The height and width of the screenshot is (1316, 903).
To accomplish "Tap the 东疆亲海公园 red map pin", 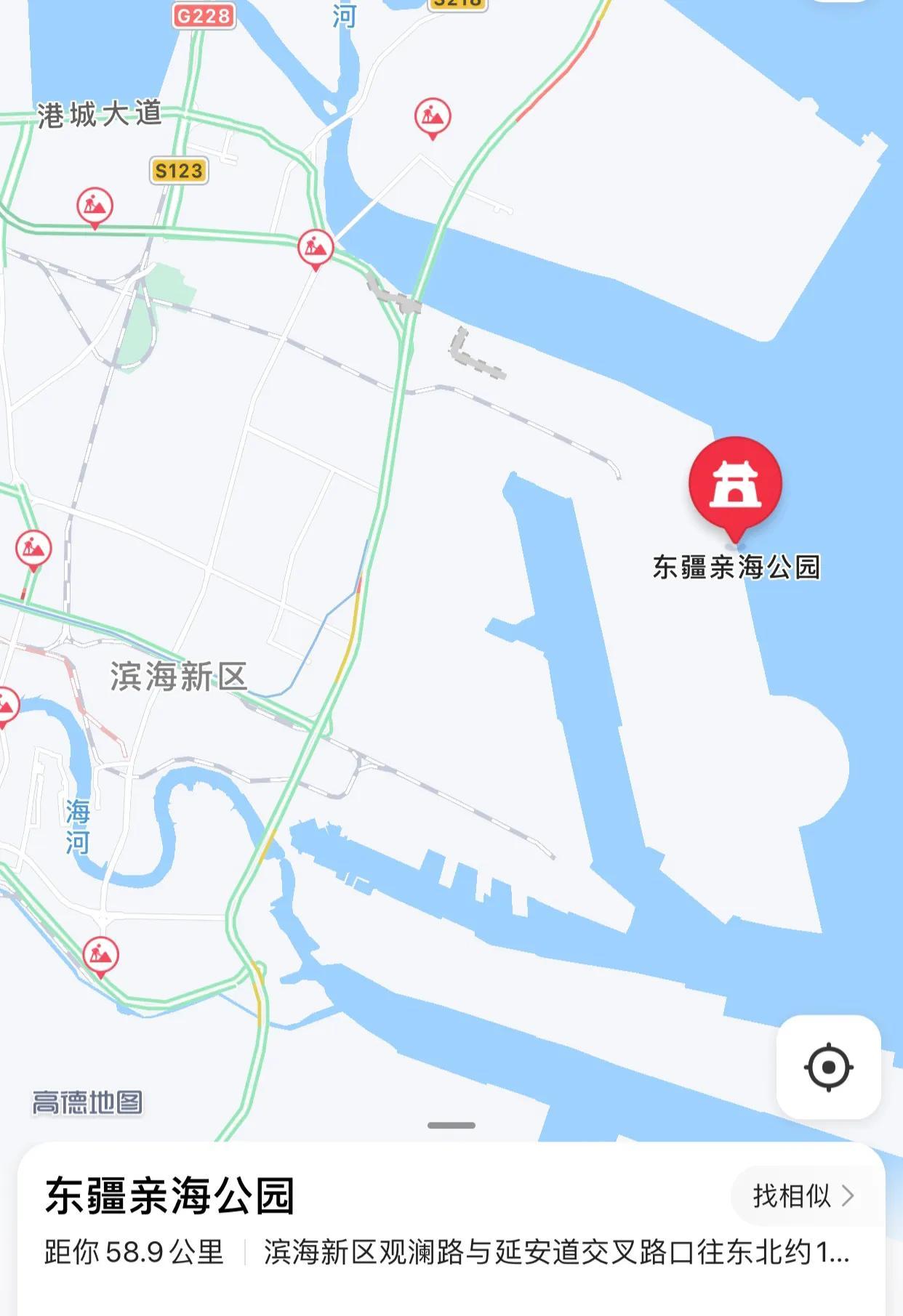I will [735, 483].
